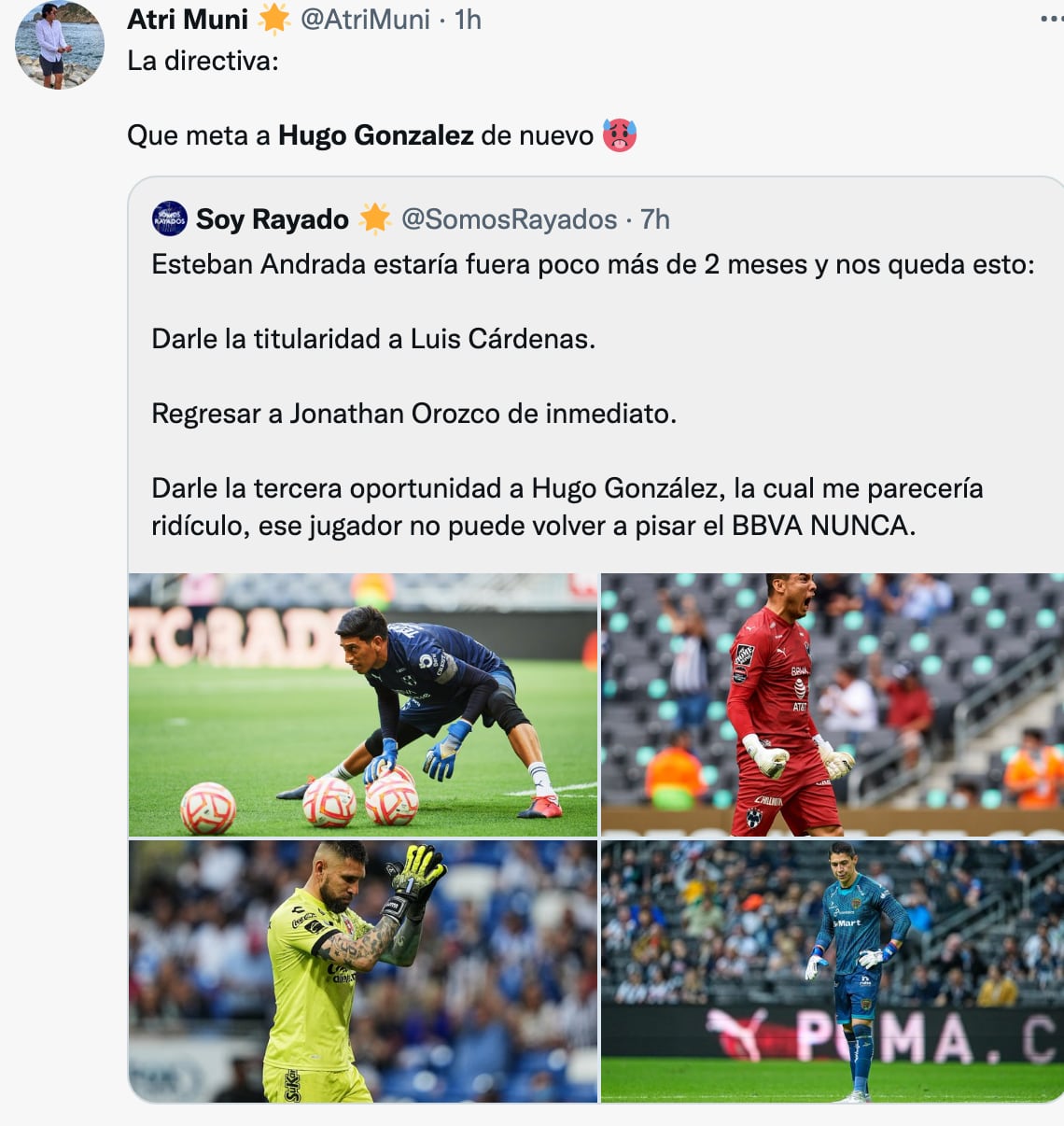Open the tweet's overflow menu

[x=1051, y=19]
